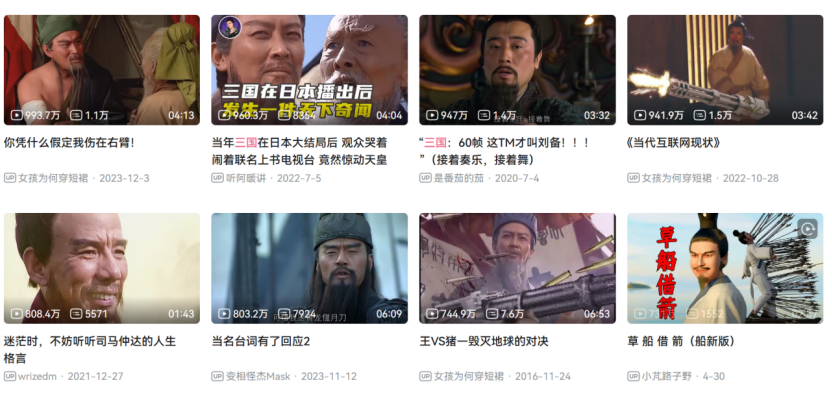Screen dimensions: 832x400
Task: Open the 你凭什么假定我伤在右臂 title link
Action: click(69, 142)
